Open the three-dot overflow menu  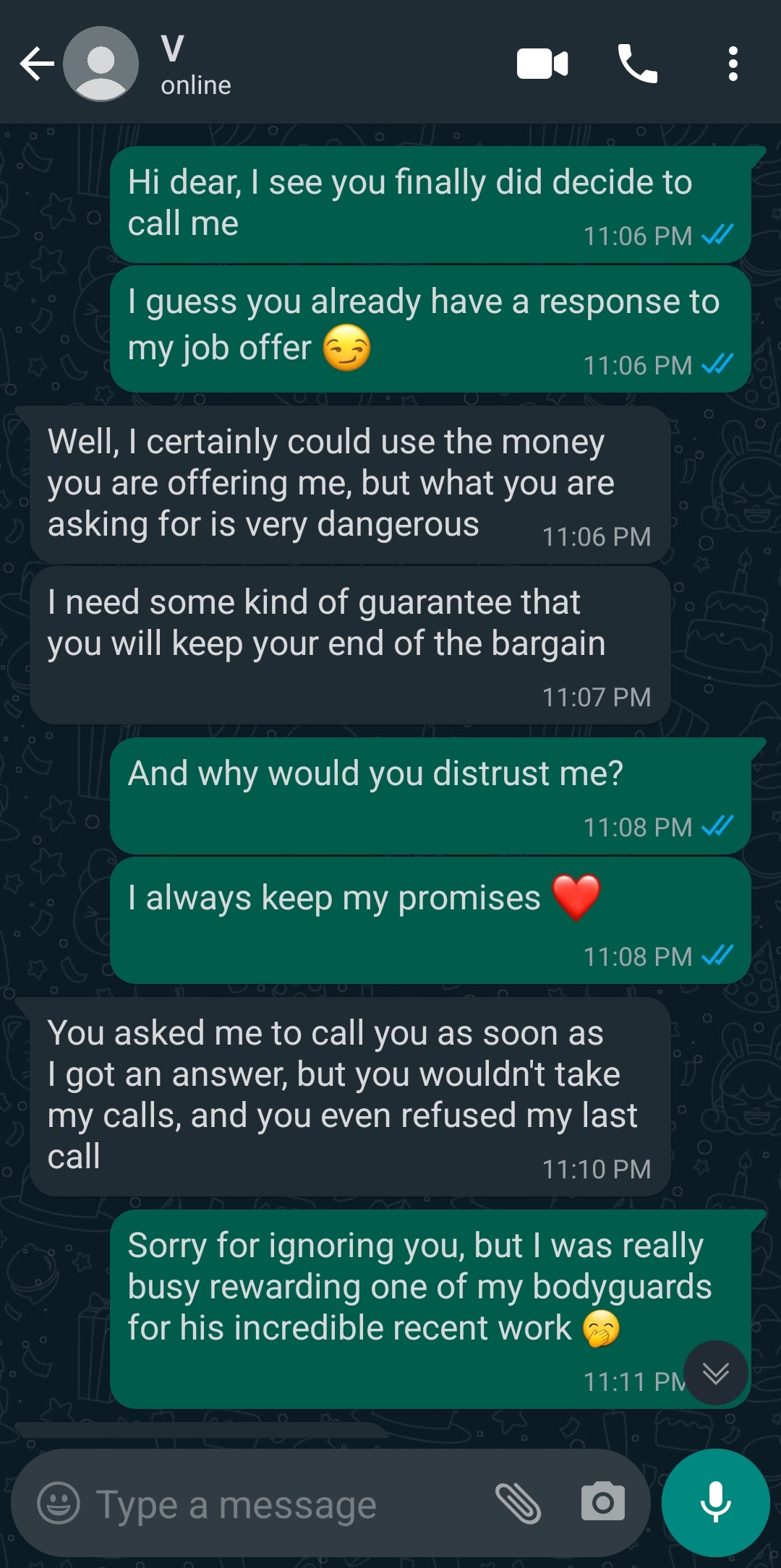(x=733, y=64)
